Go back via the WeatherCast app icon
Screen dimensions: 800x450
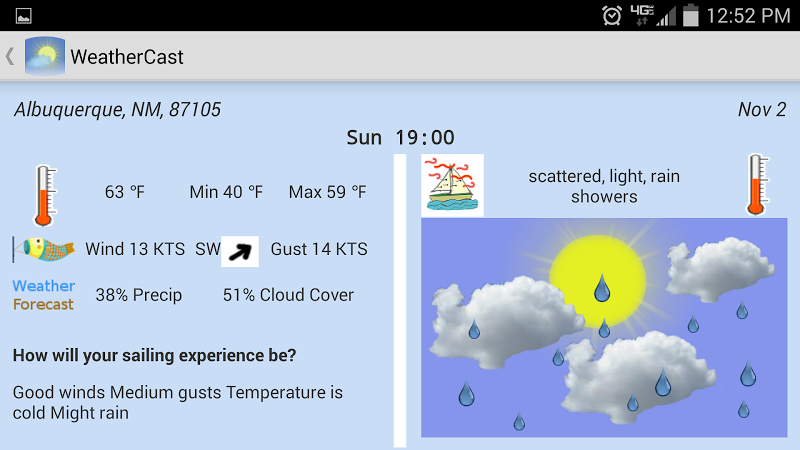tap(43, 56)
